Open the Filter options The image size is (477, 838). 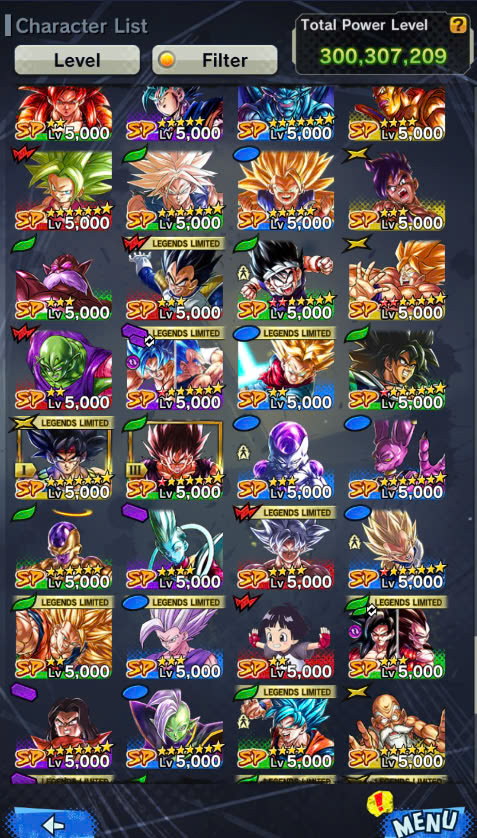point(215,60)
